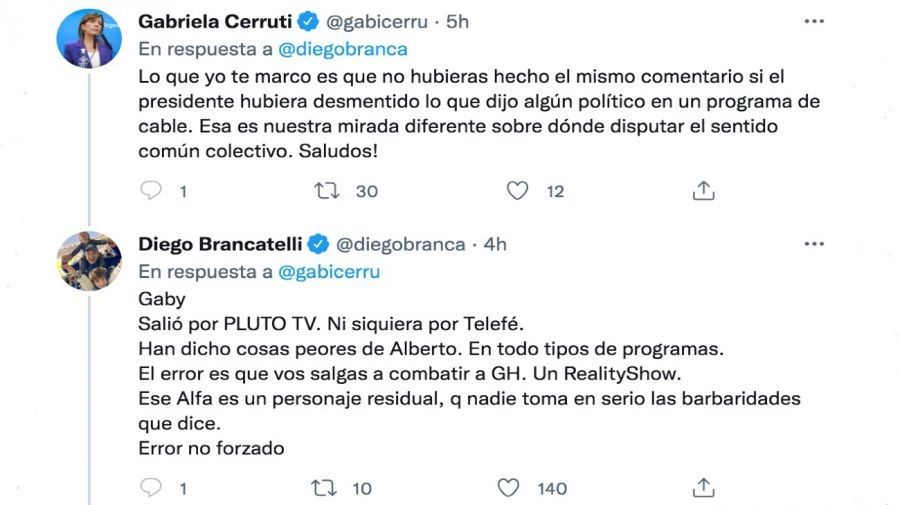Screen dimensions: 900x505
Task: Like Diego Brancatelli's tweet
Action: (509, 488)
